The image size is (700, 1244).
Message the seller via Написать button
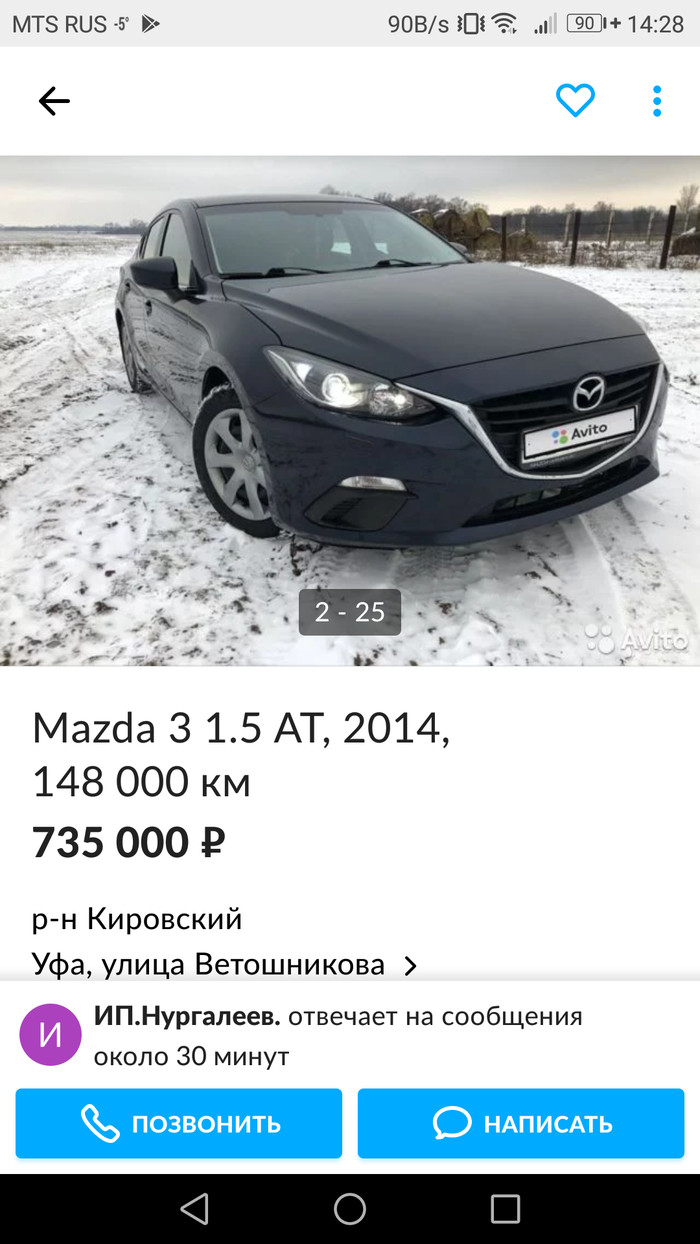(x=520, y=1123)
